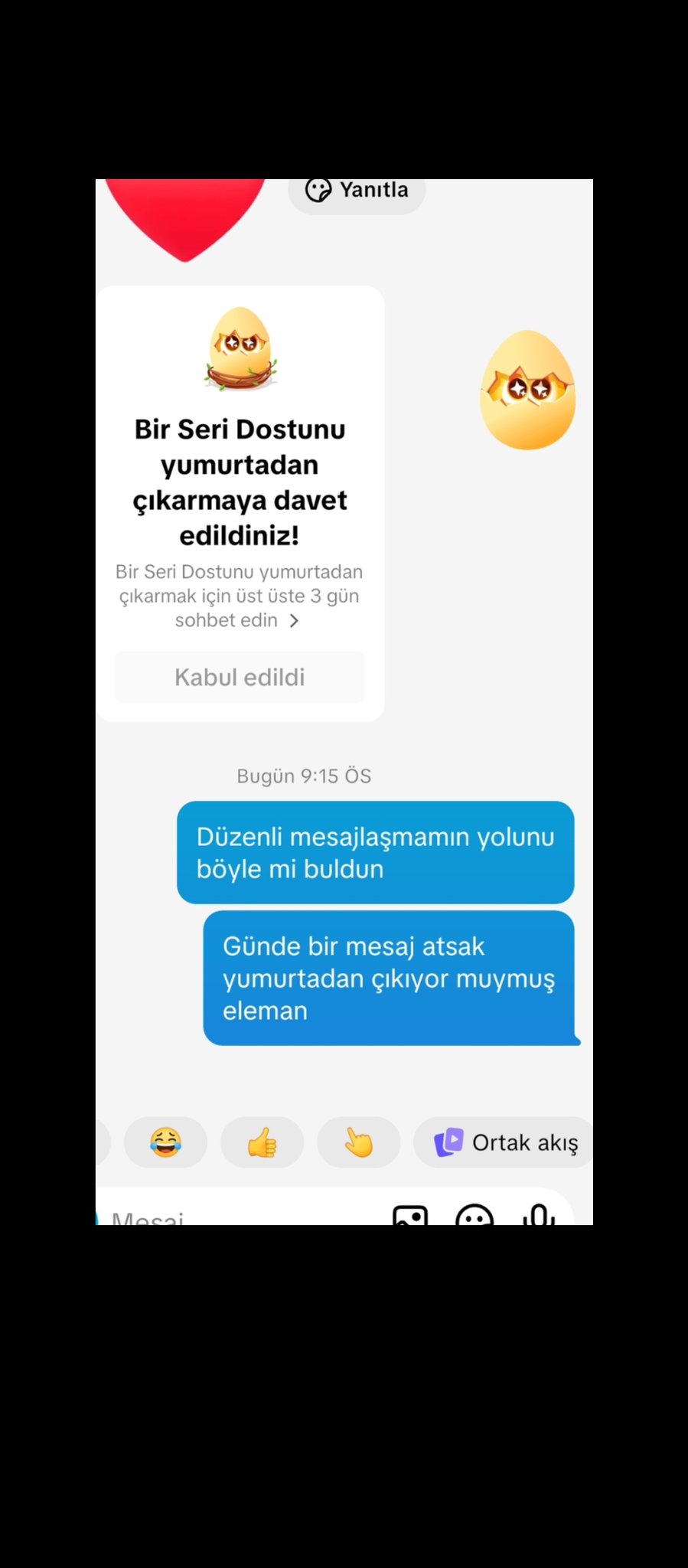The width and height of the screenshot is (688, 1568).
Task: Send the thumbs up quick reaction
Action: [x=262, y=1142]
